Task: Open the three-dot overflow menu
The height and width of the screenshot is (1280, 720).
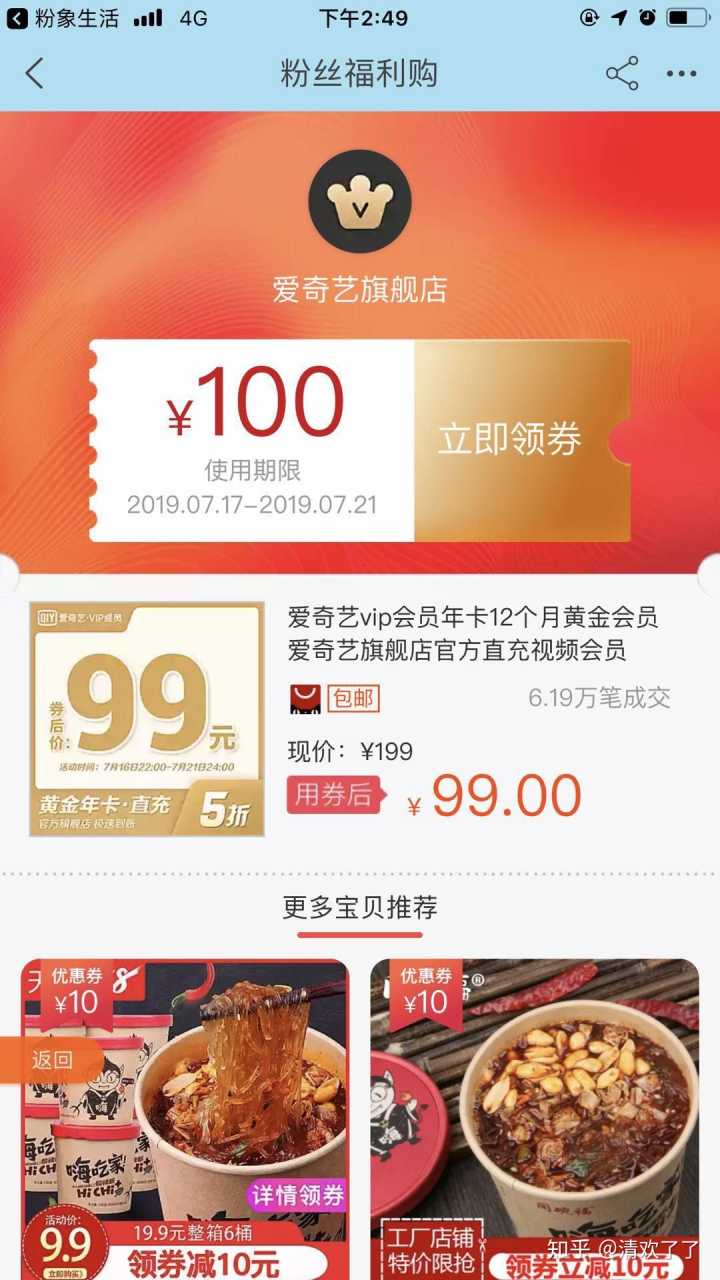Action: tap(681, 74)
